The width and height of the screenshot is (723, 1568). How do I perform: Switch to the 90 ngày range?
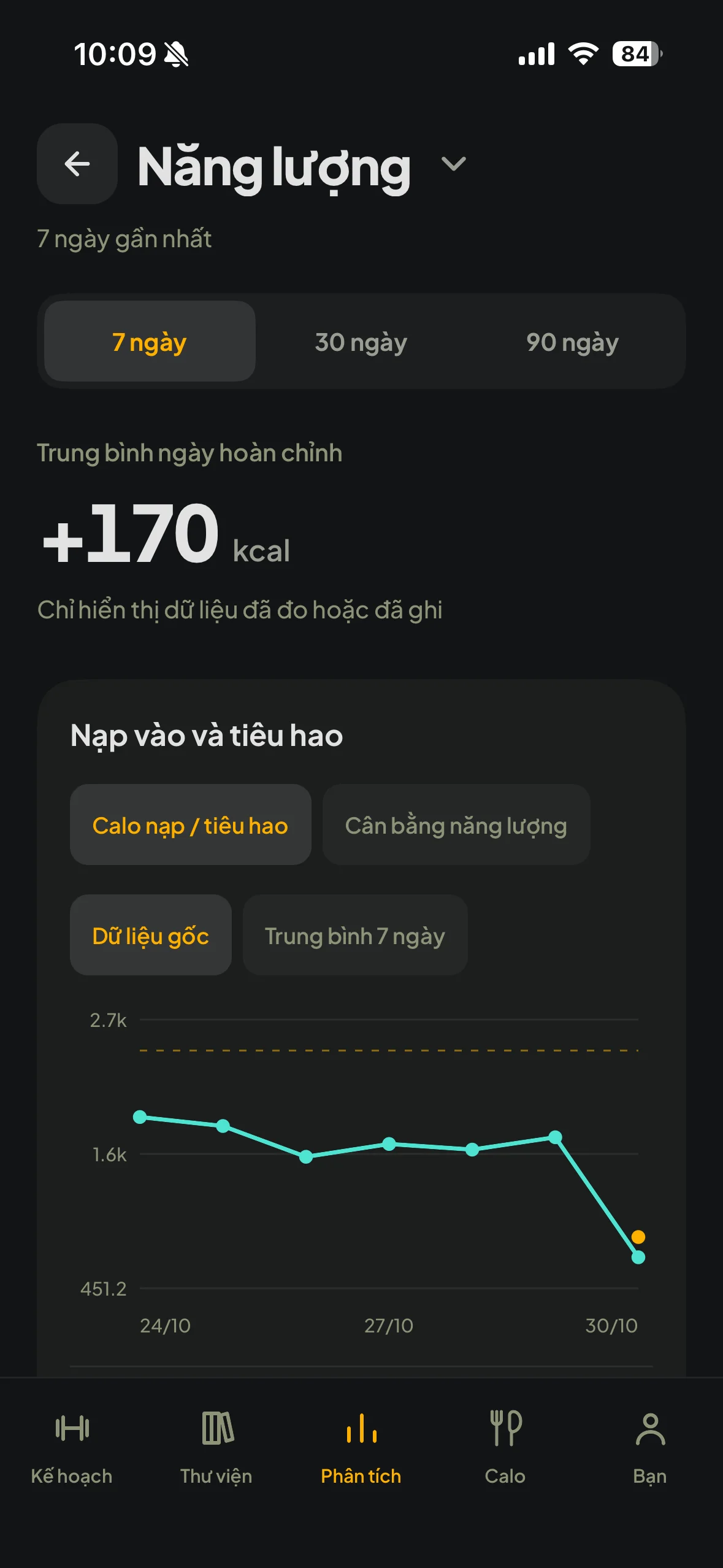572,341
